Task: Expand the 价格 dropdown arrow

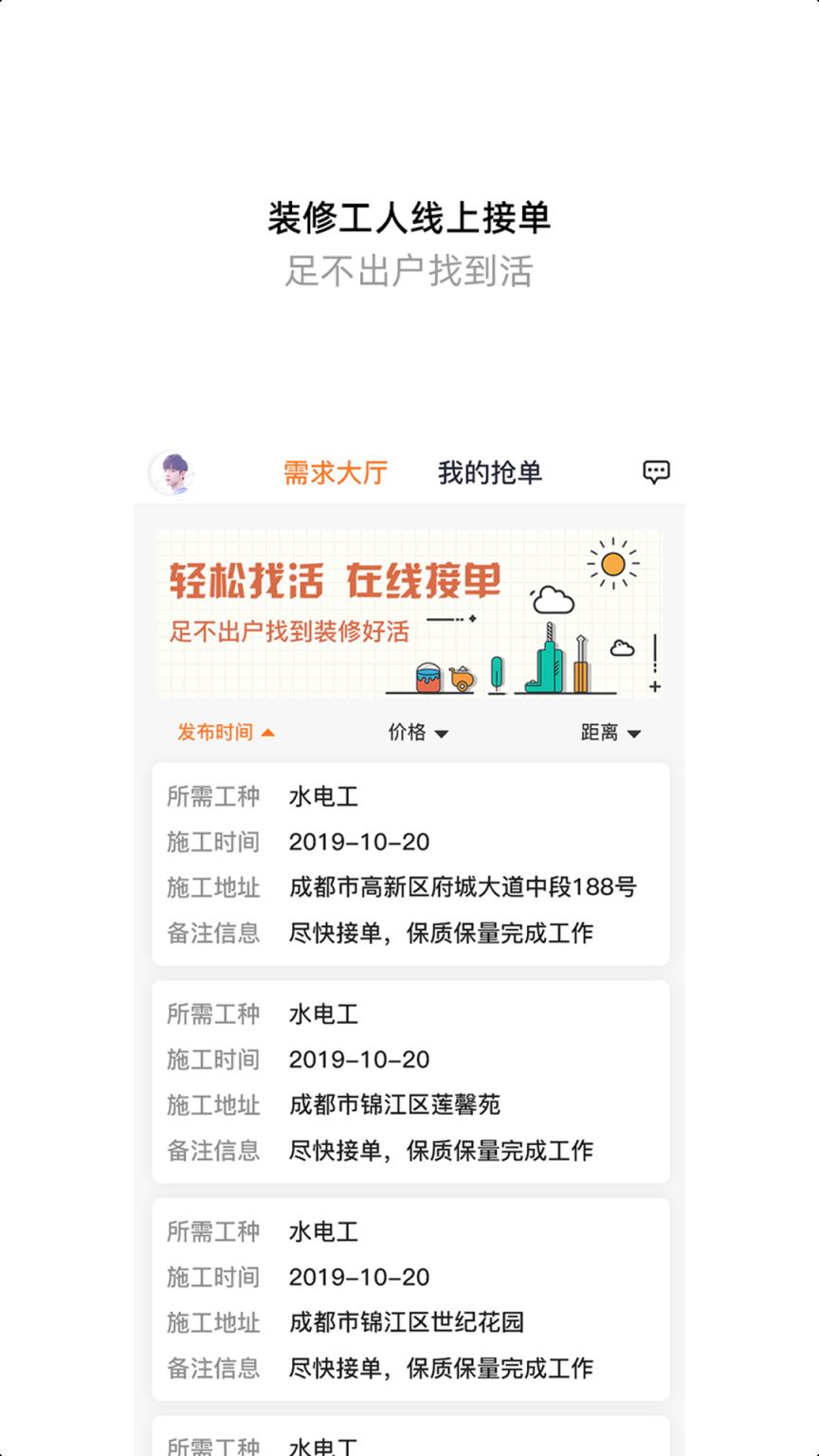Action: (x=443, y=733)
